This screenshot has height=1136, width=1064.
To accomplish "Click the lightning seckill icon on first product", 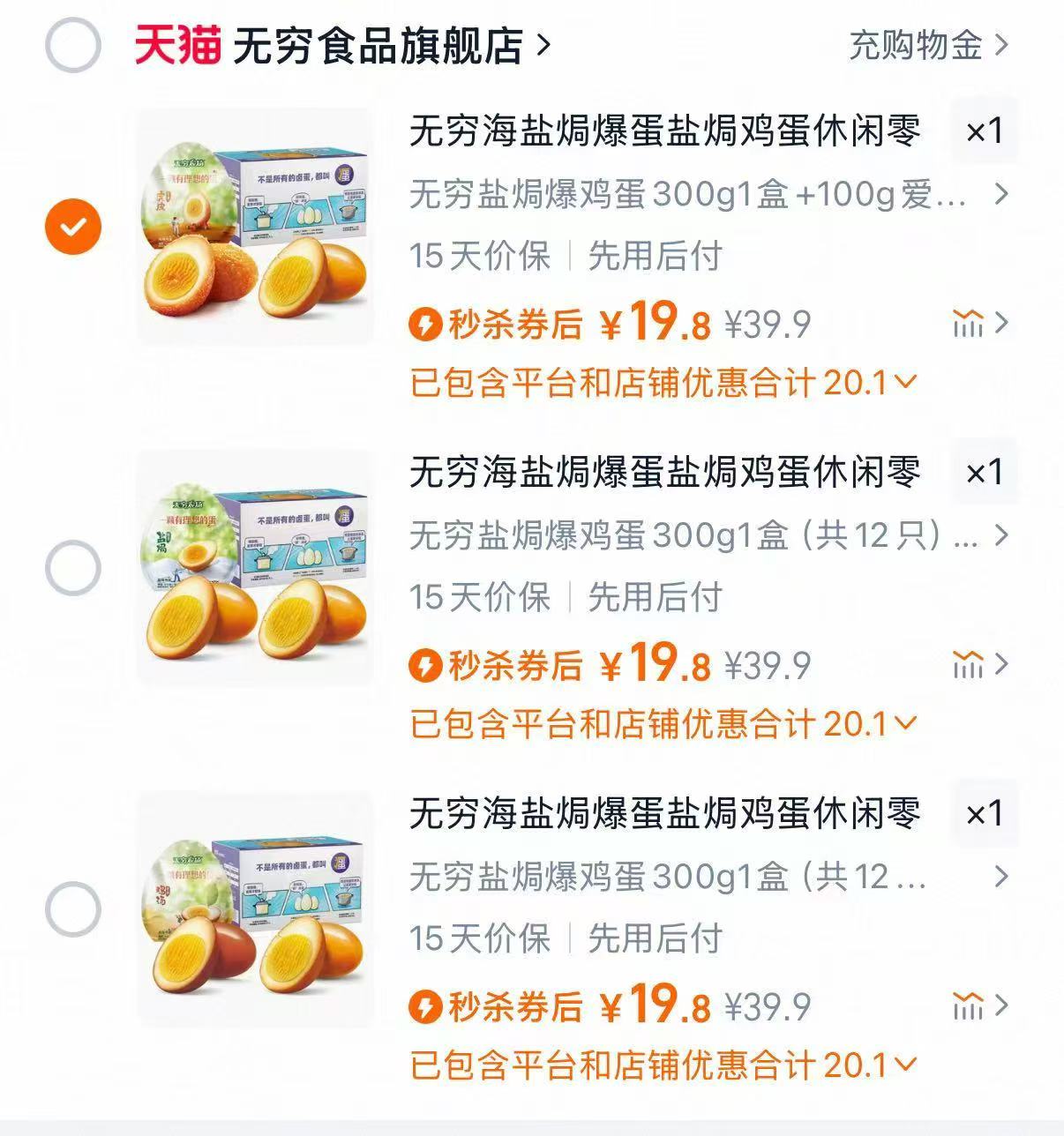I will click(425, 325).
